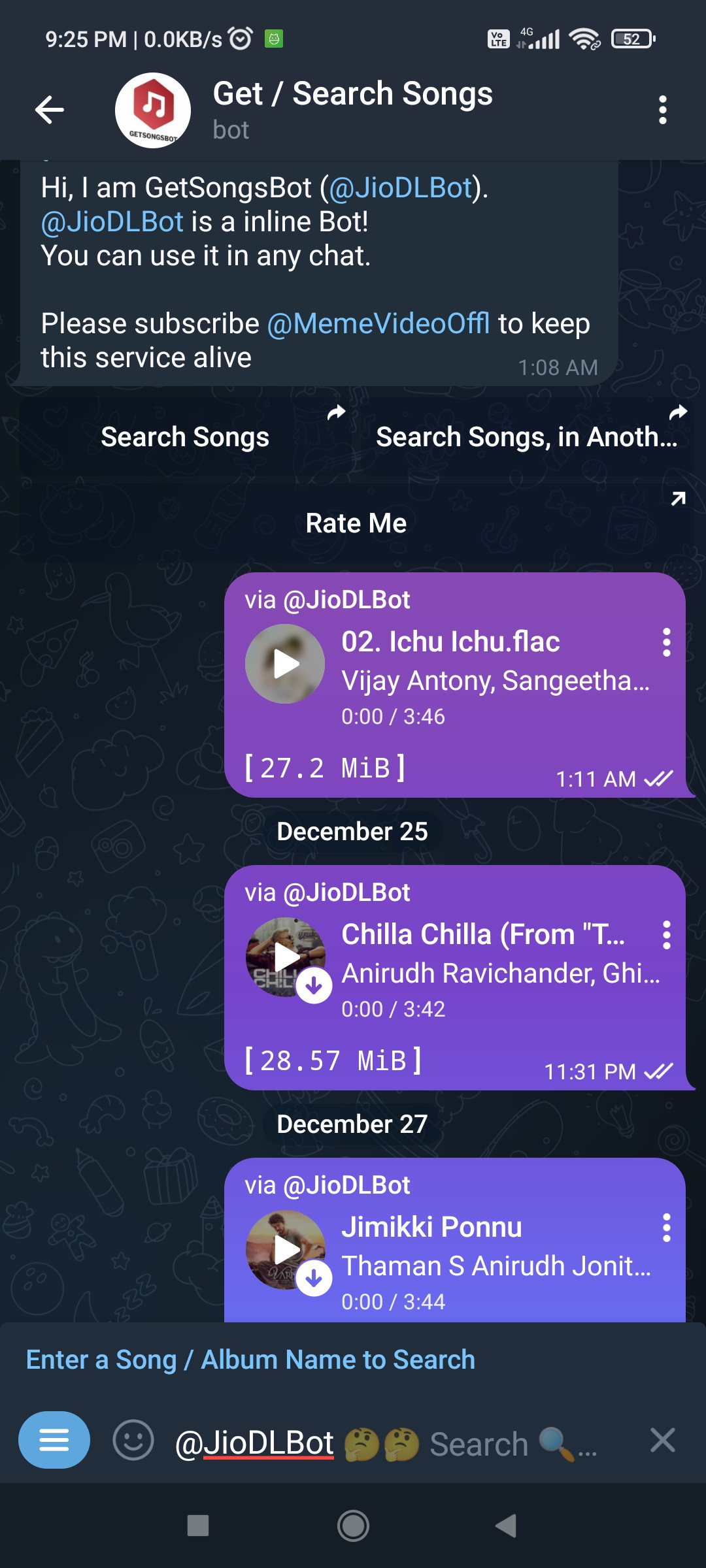The height and width of the screenshot is (1568, 706).
Task: Open options for 02. Ichu Ichu.flac
Action: click(666, 642)
